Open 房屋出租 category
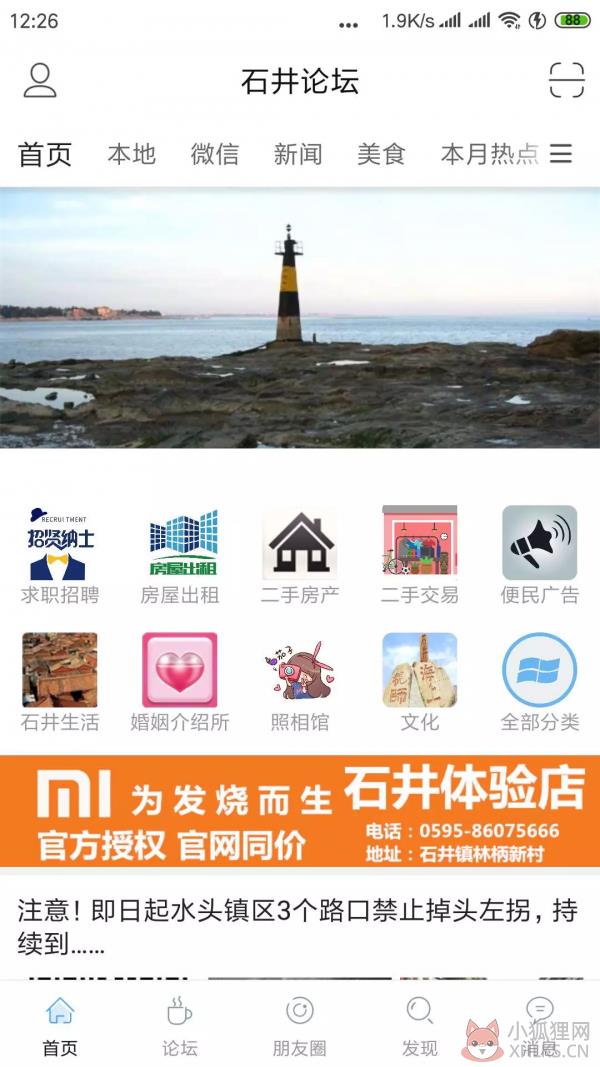Viewport: 600px width, 1067px height. [x=180, y=555]
